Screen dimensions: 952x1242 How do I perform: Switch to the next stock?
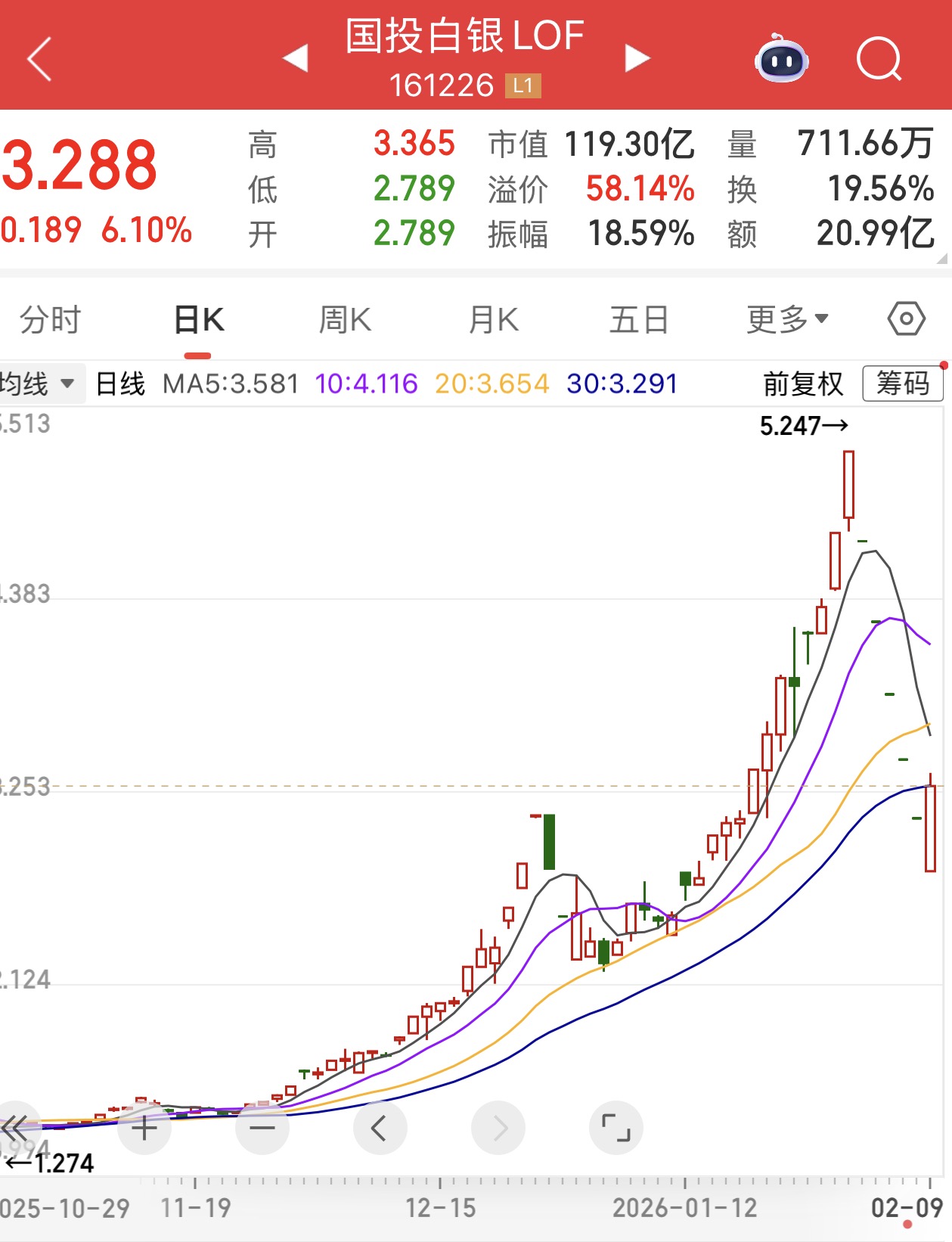point(637,58)
